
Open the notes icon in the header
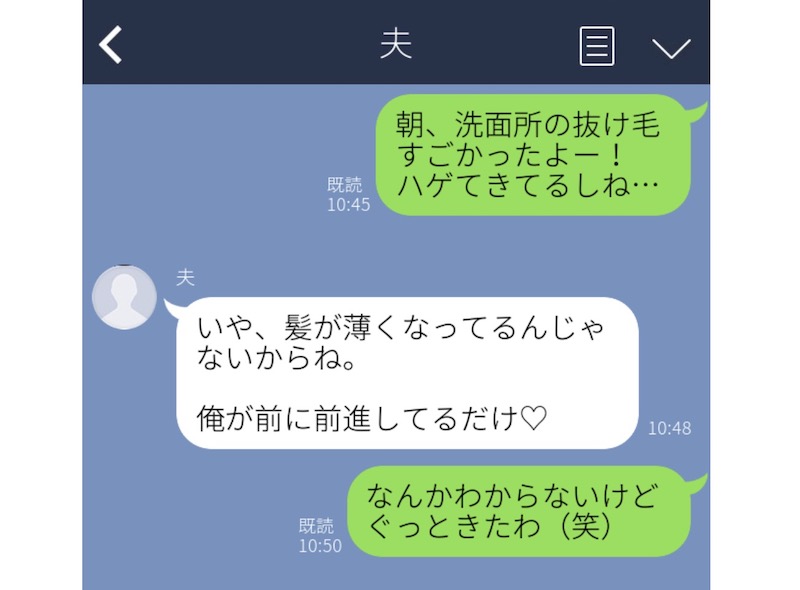(x=597, y=46)
